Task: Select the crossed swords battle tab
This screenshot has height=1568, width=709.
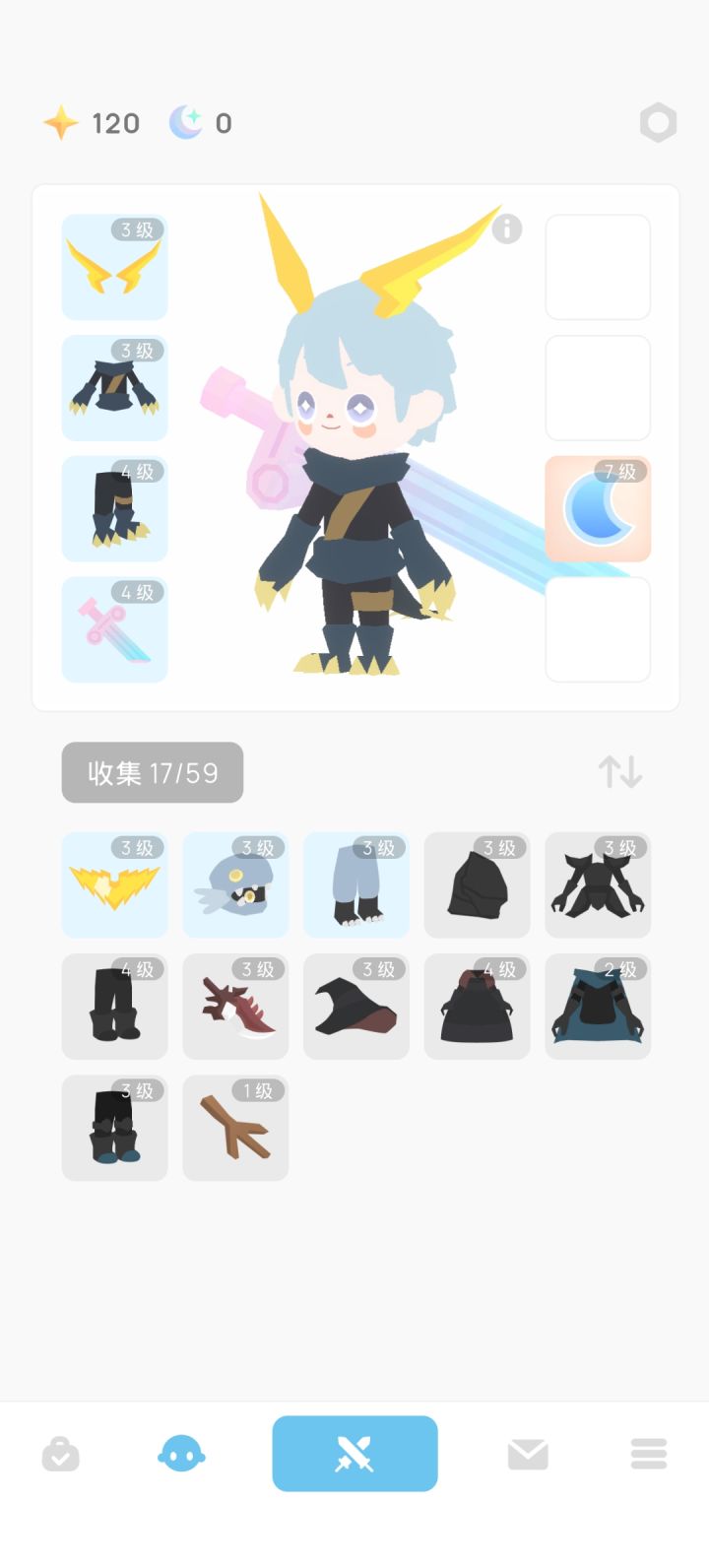Action: pos(354,1454)
